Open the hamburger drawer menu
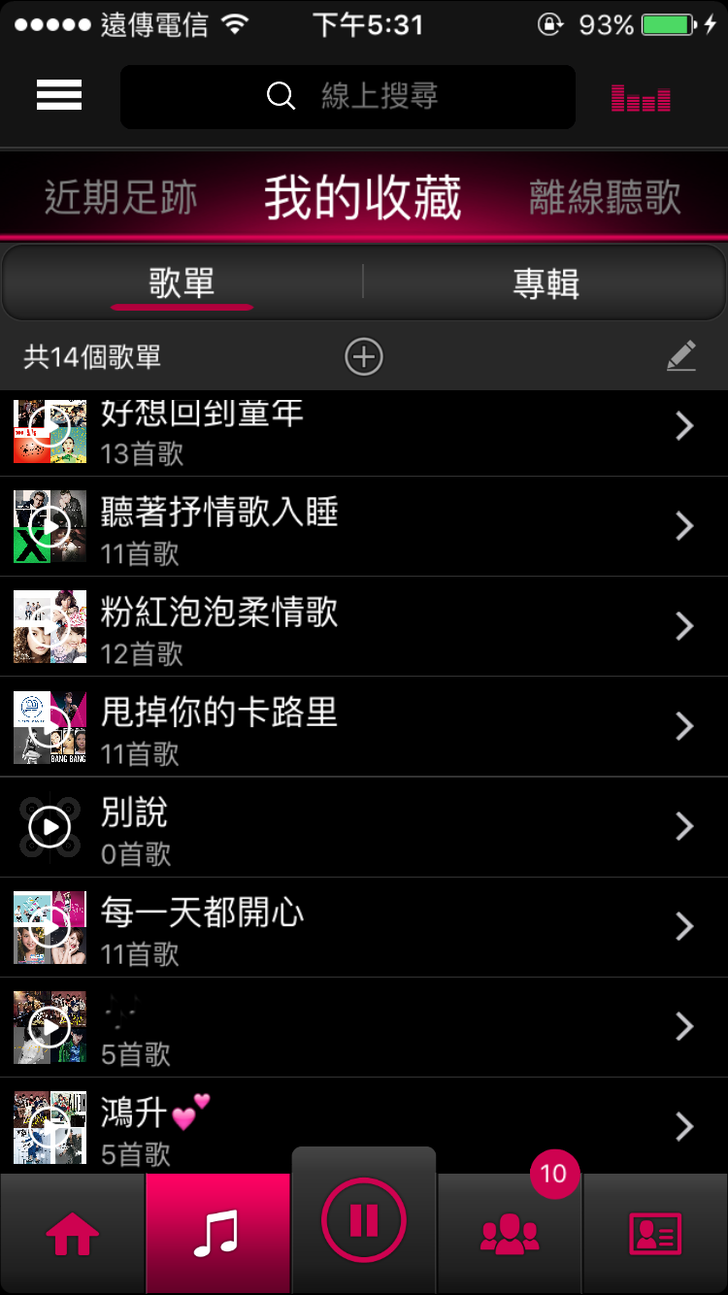Screen dimensions: 728x1295 pos(59,95)
